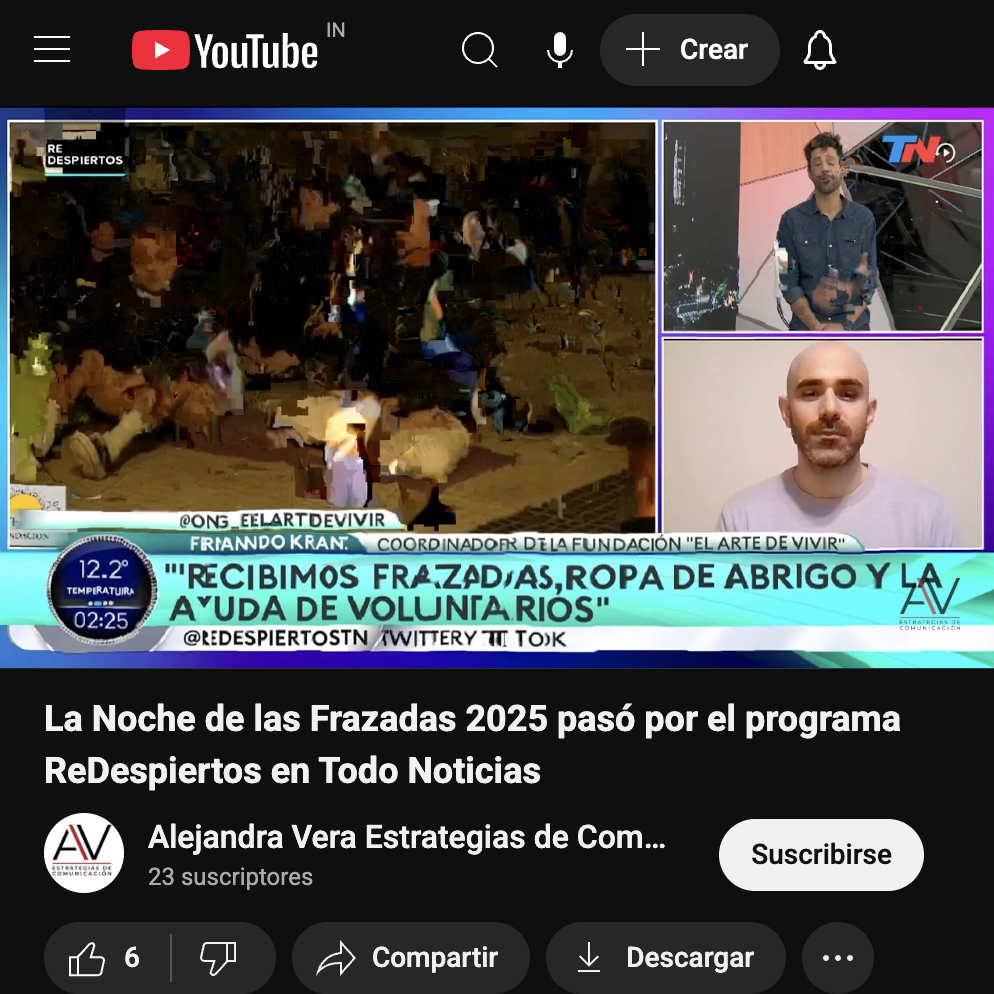Screen dimensions: 994x994
Task: Open the more actions ellipsis menu
Action: coord(838,958)
